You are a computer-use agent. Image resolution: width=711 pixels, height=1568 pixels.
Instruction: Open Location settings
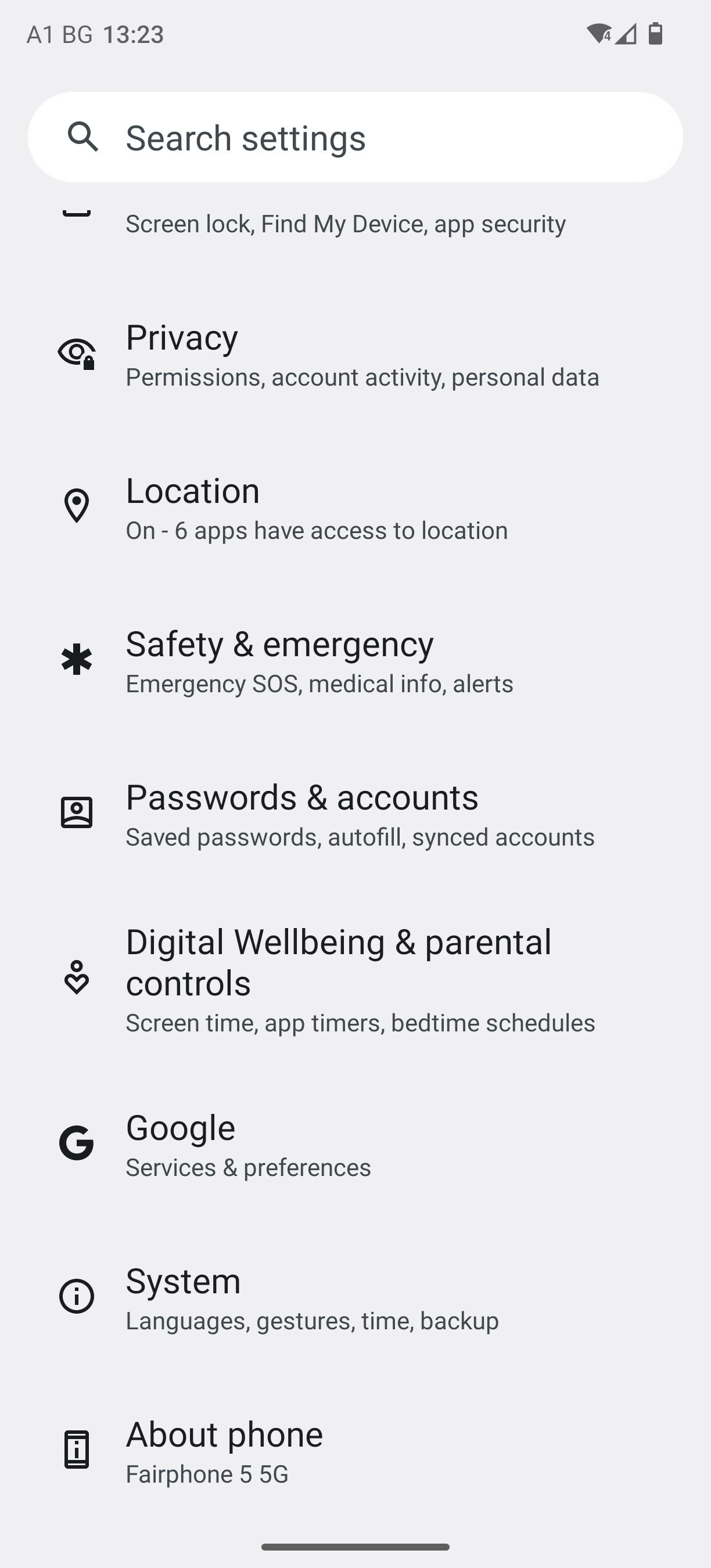pos(355,508)
